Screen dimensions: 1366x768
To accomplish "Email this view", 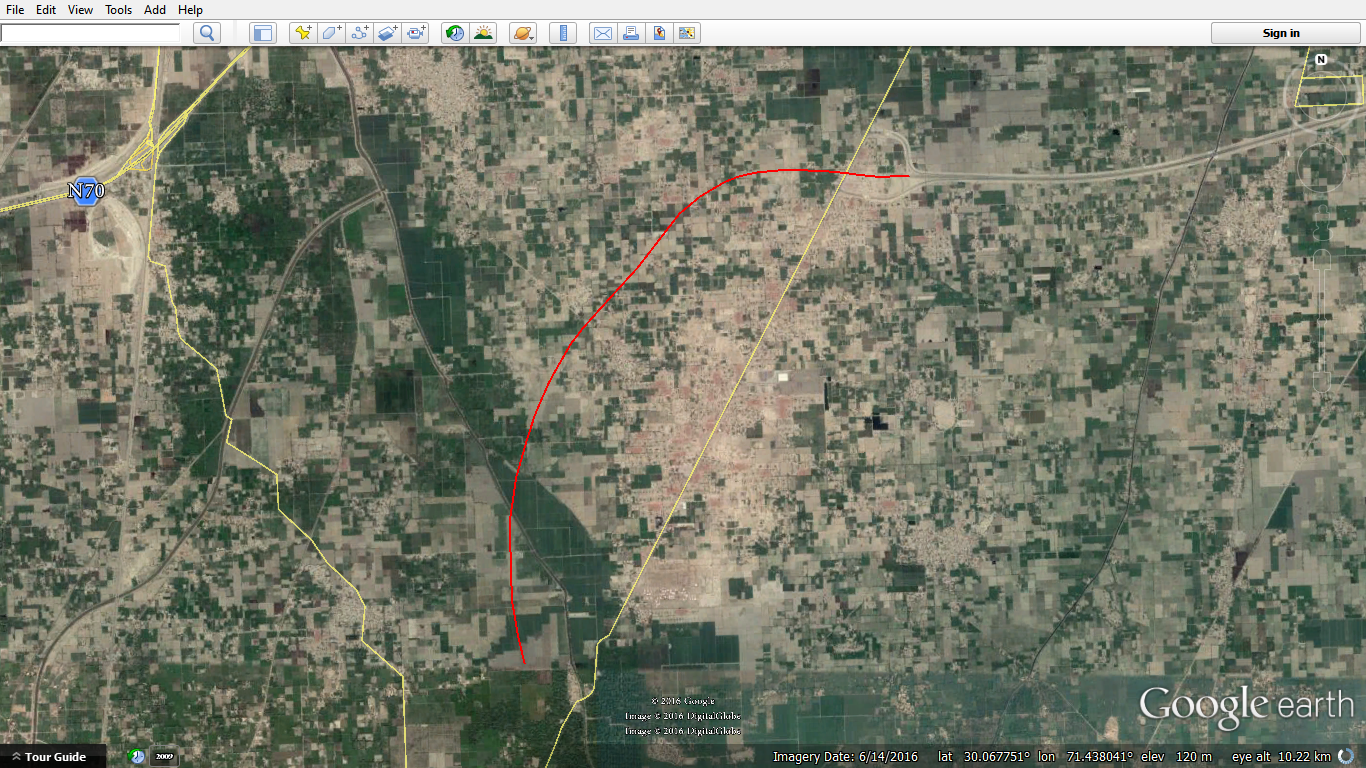I will click(x=602, y=33).
